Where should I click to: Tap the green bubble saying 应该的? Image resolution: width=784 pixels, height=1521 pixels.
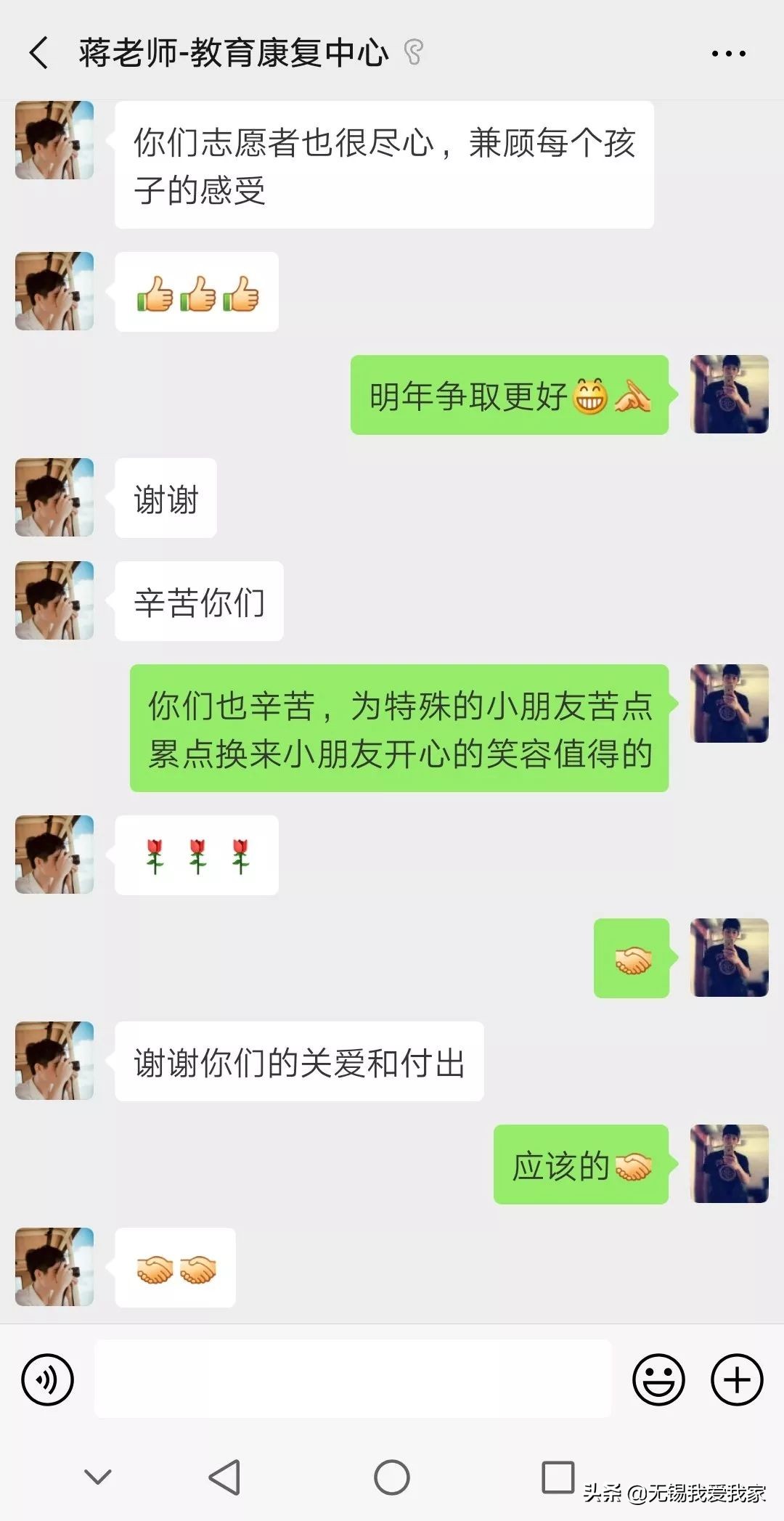pyautogui.click(x=581, y=1164)
